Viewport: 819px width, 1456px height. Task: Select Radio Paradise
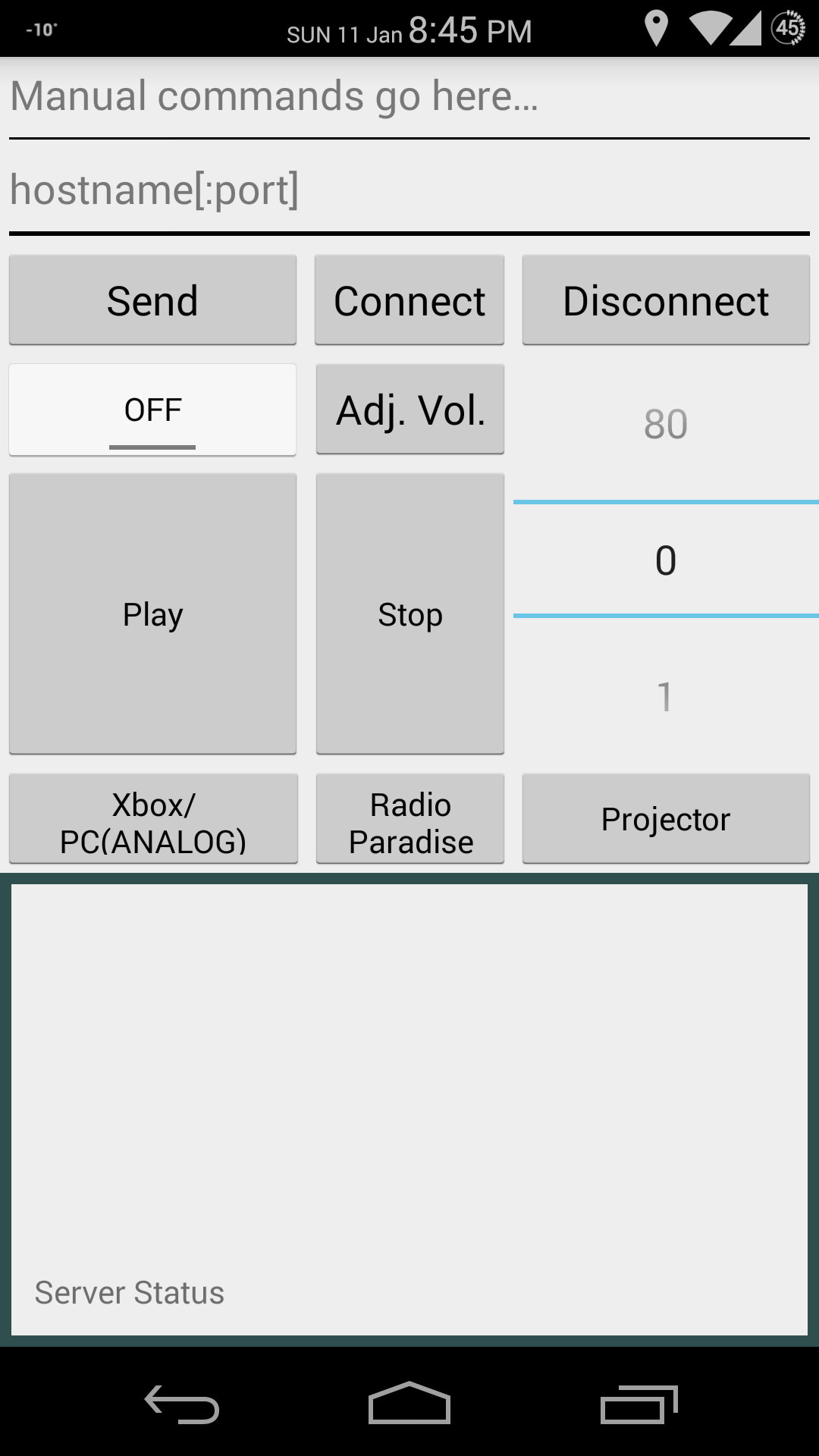coord(409,819)
